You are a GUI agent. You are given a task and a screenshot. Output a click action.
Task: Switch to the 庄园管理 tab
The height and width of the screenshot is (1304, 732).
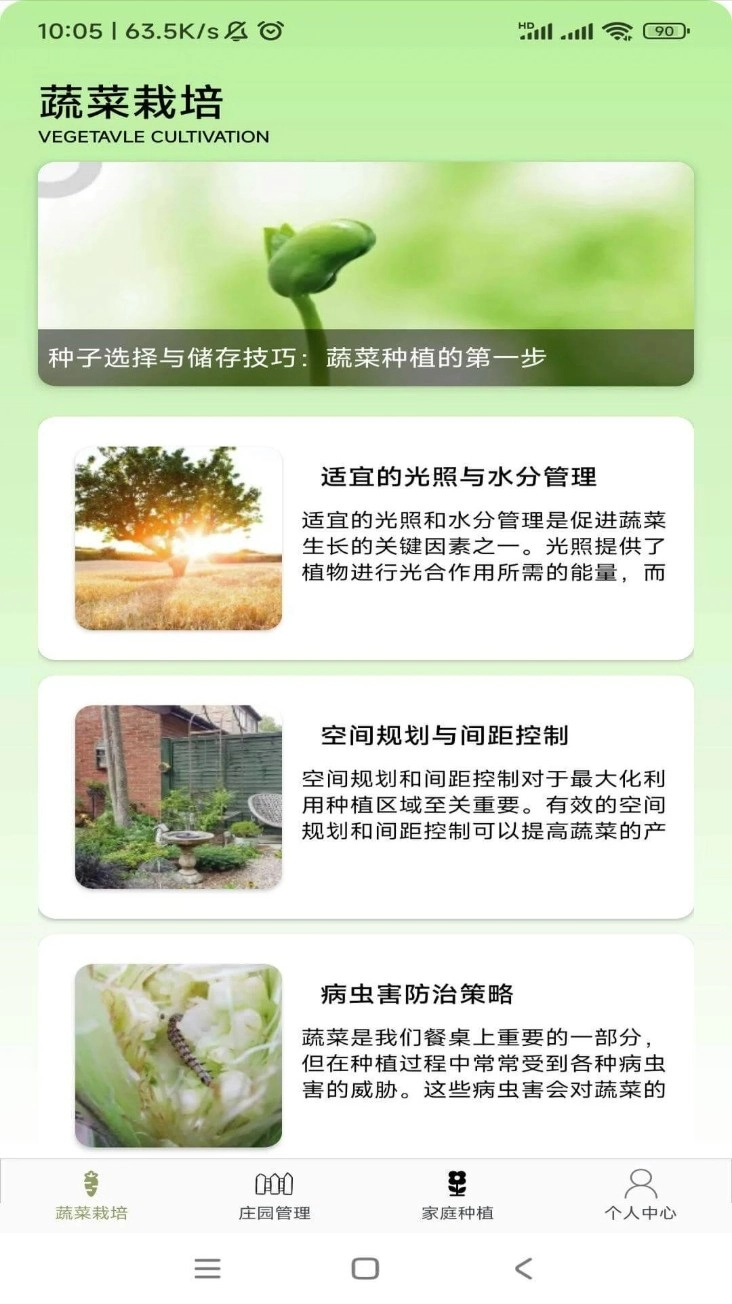click(x=272, y=1197)
